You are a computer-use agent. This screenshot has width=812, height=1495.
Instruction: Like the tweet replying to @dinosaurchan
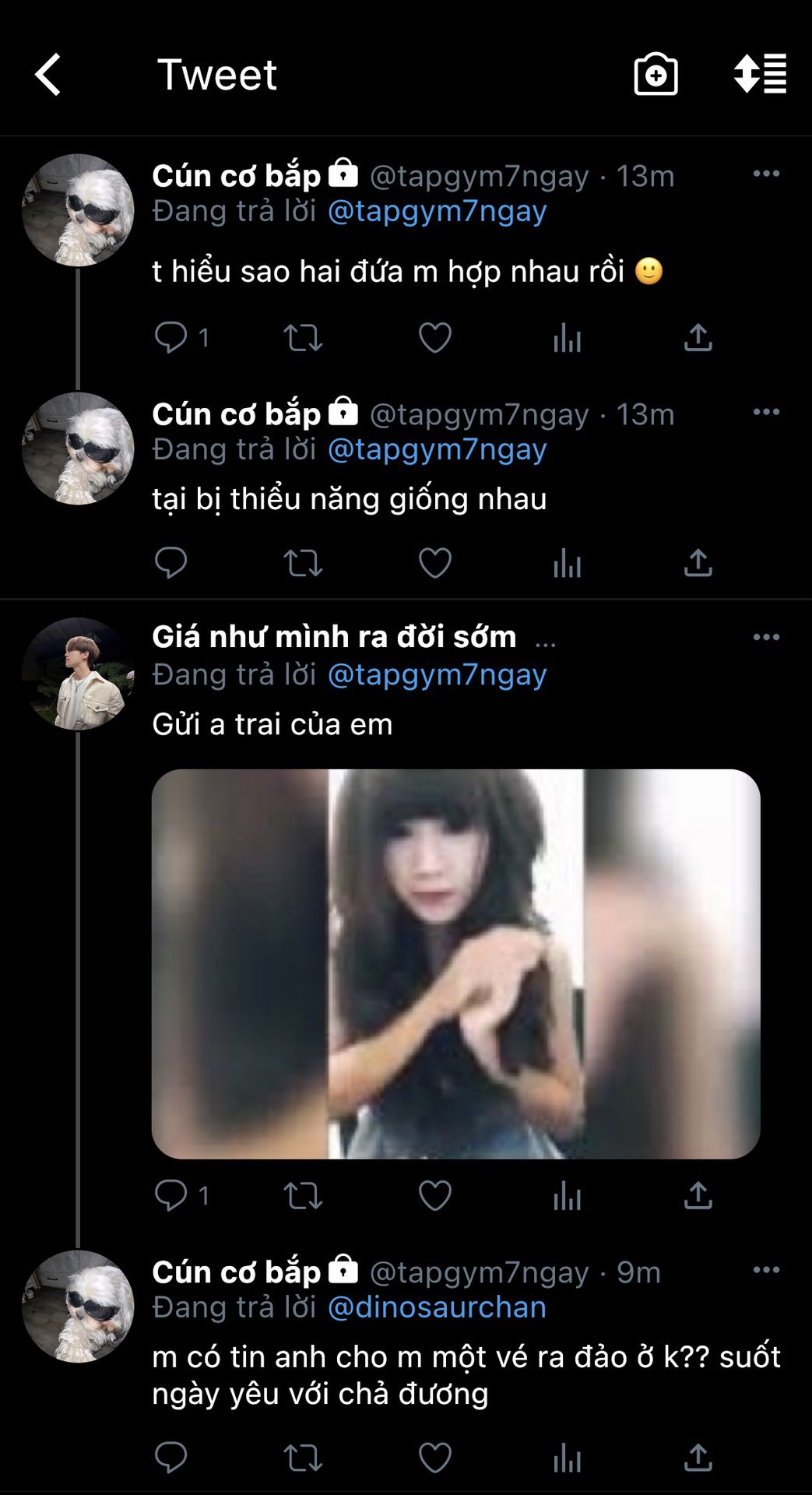coord(434,1458)
